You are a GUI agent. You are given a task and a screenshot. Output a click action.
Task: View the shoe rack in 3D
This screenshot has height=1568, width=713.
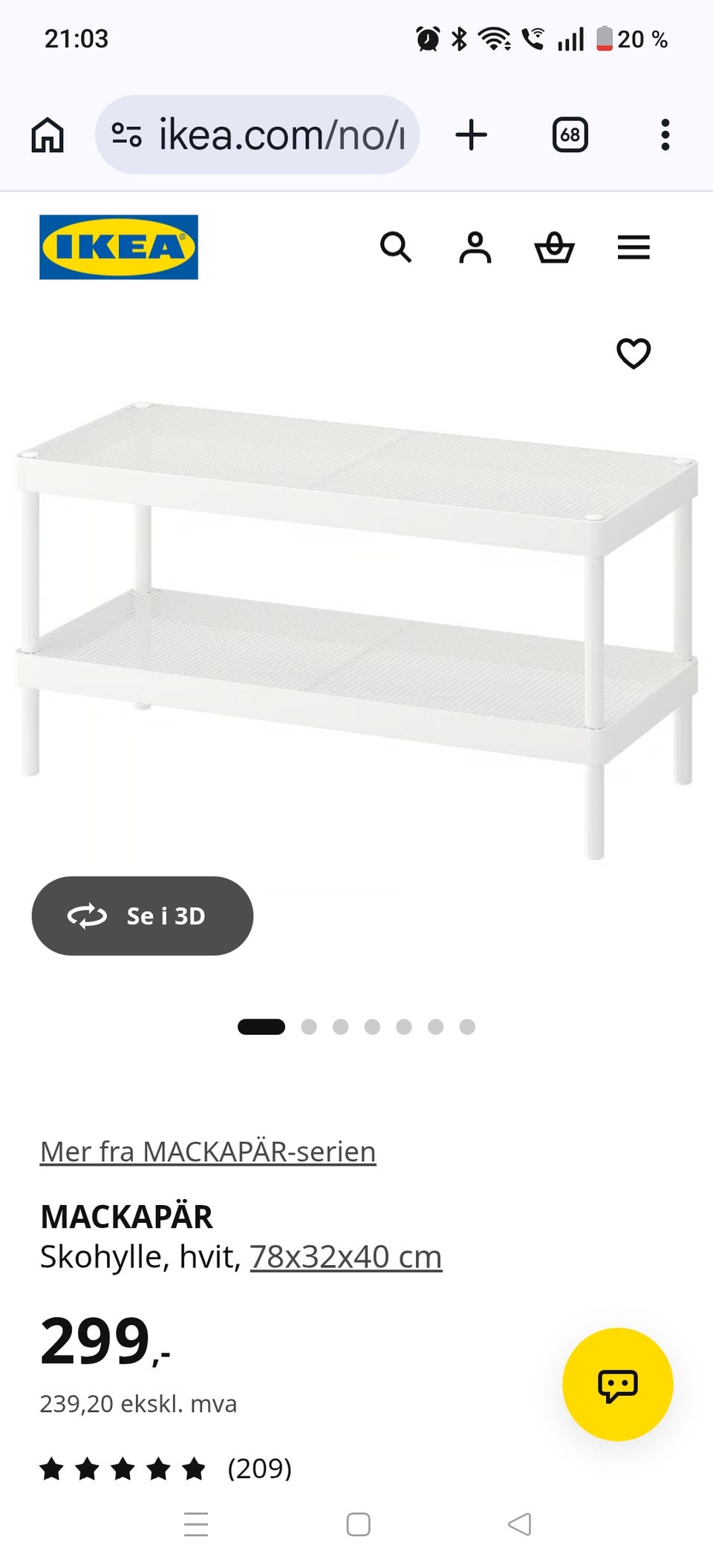click(143, 916)
